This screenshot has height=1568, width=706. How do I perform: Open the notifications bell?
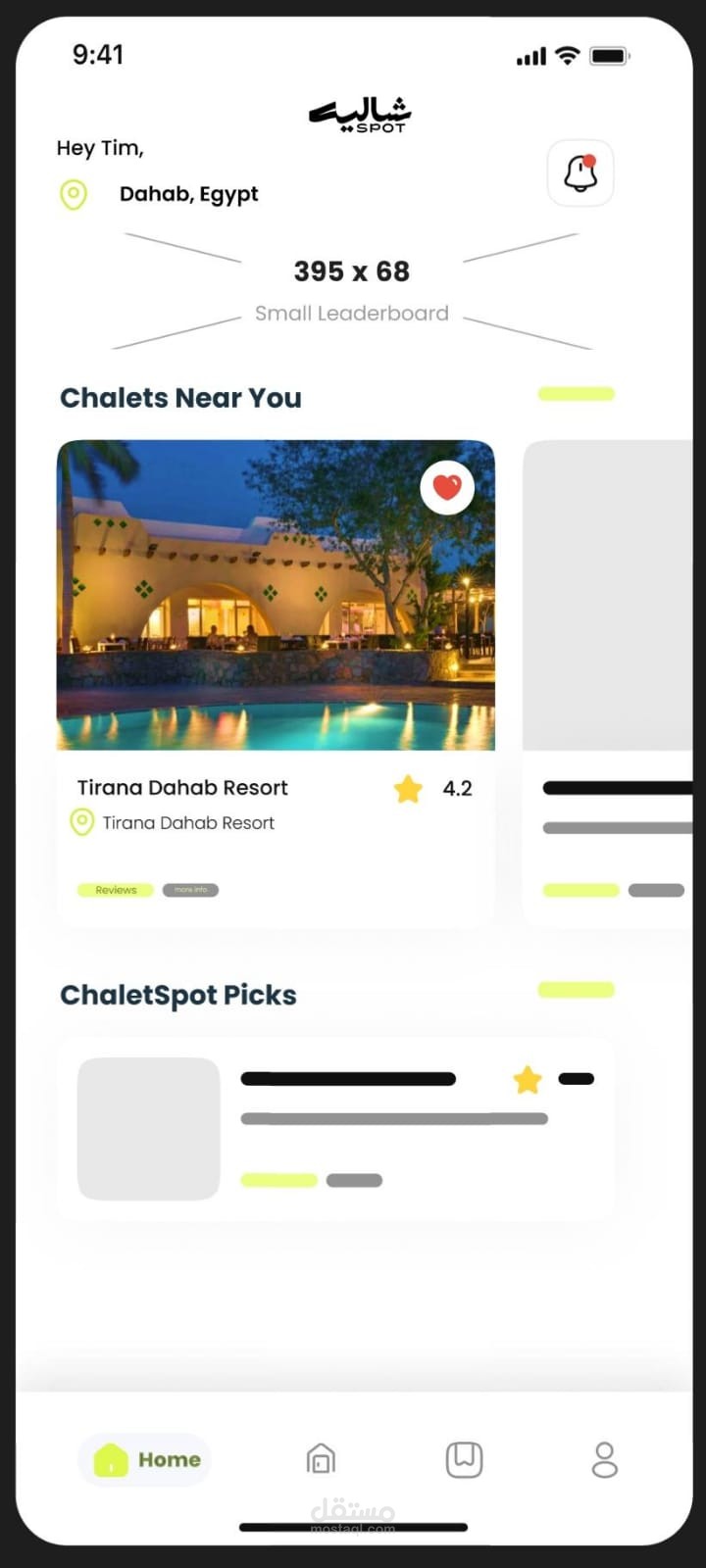point(580,173)
